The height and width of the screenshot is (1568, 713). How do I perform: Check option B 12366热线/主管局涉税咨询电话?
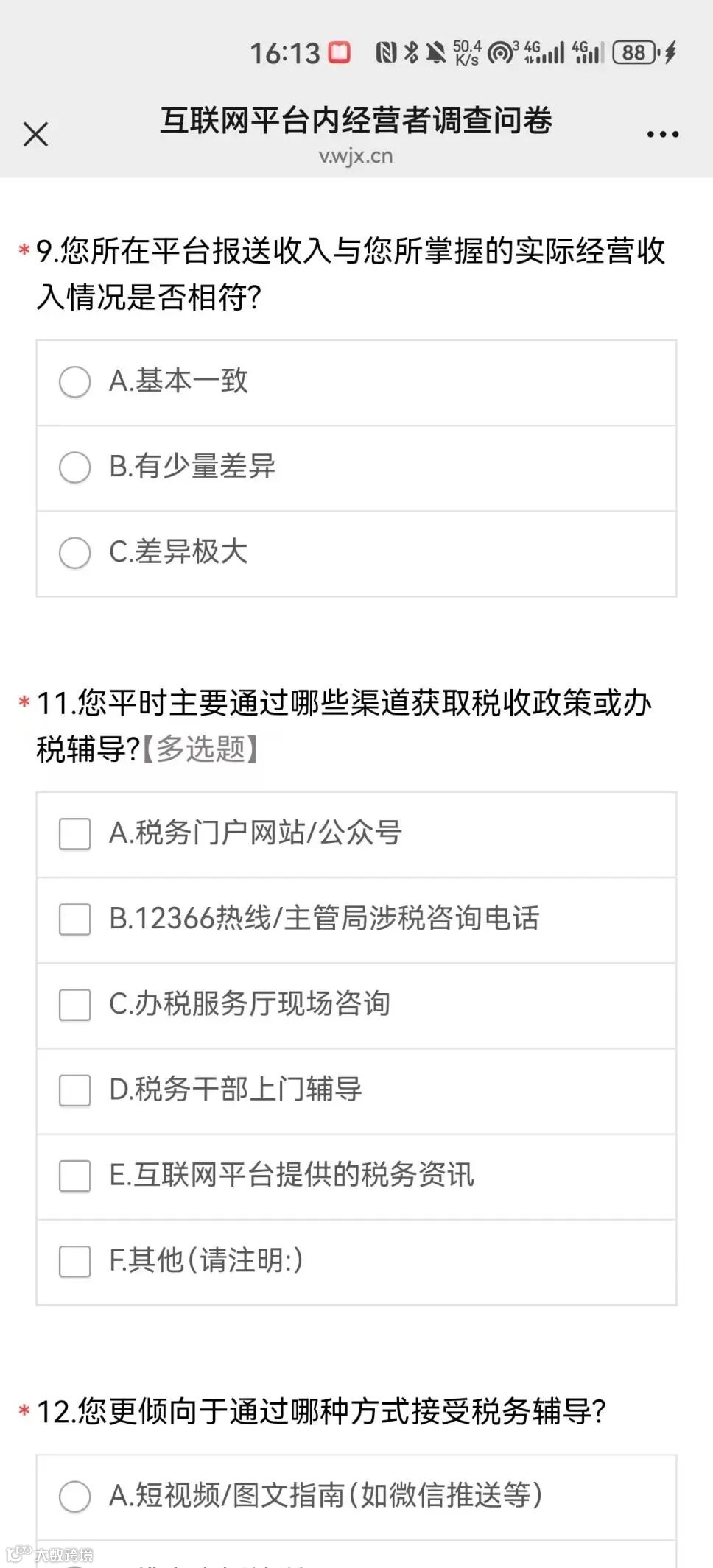tap(74, 919)
